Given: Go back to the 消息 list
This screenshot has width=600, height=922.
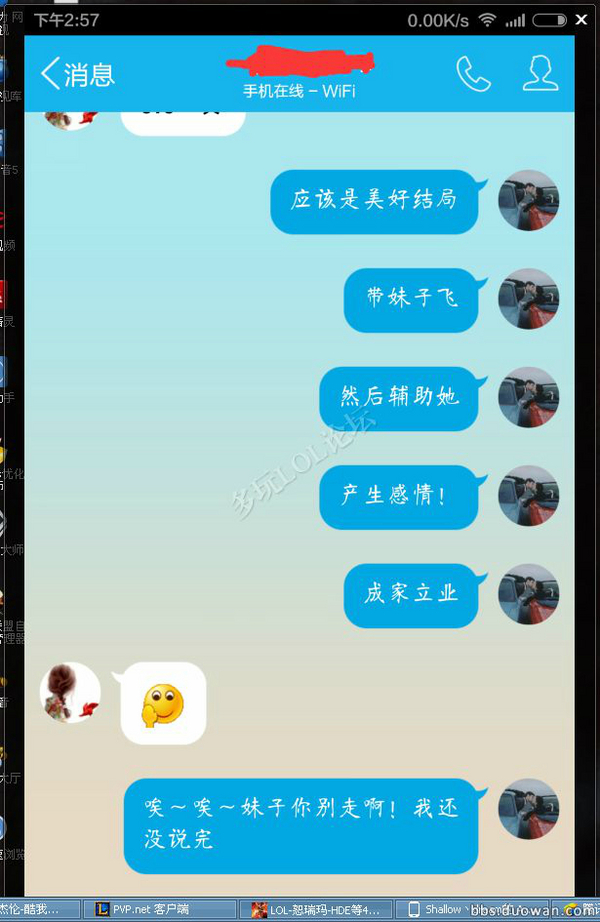Looking at the screenshot, I should click(x=76, y=73).
